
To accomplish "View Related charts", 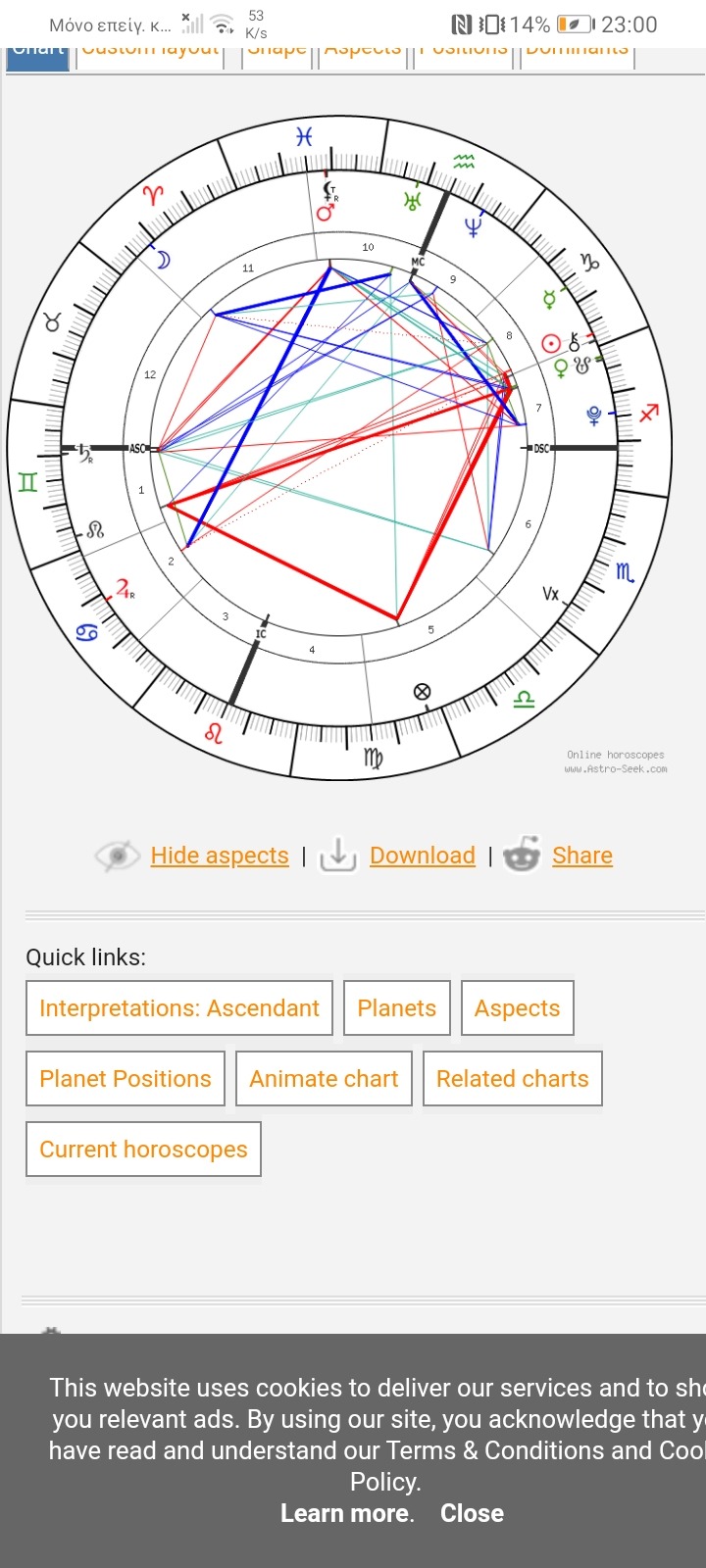I will [512, 1079].
